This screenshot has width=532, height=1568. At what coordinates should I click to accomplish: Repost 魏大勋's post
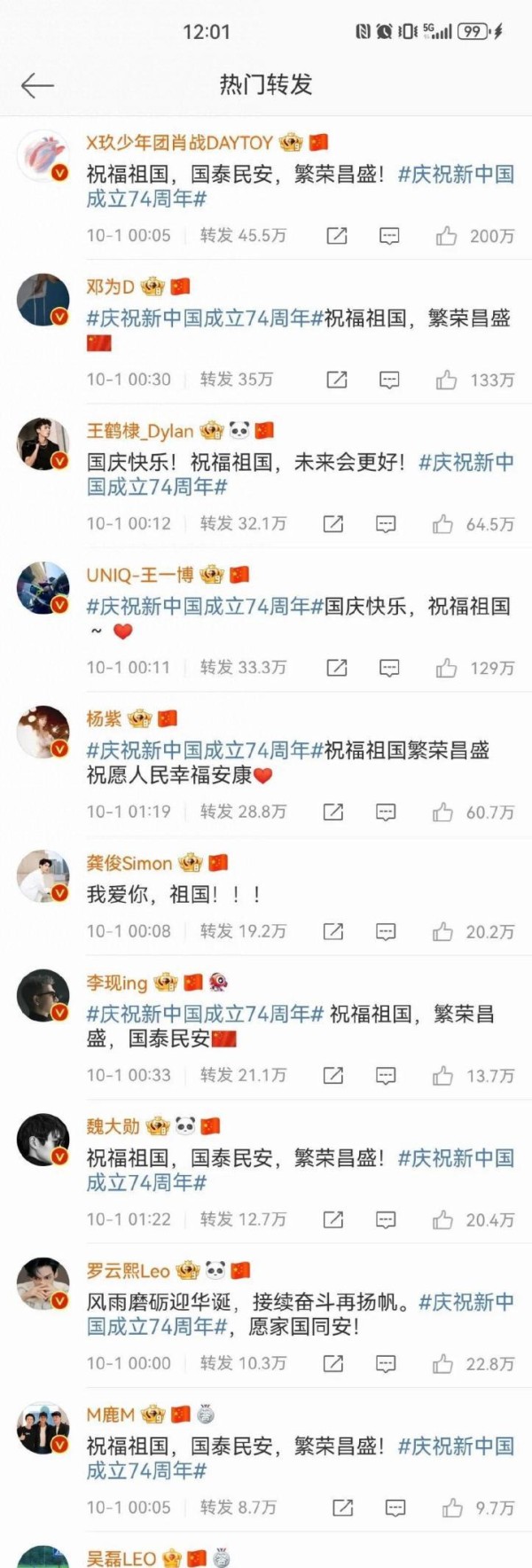pos(333,1220)
